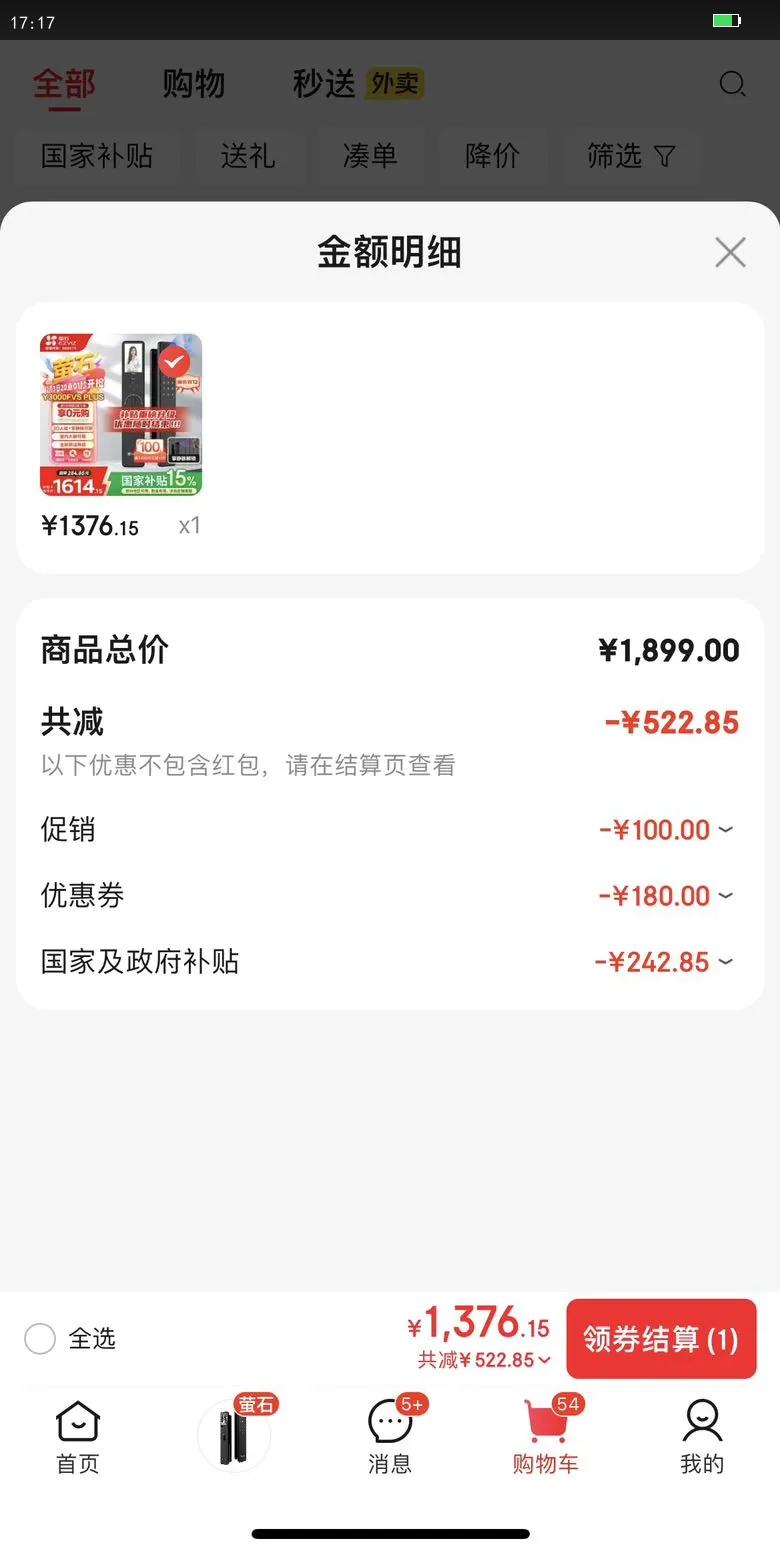Close the 金额明细 panel
The height and width of the screenshot is (1555, 780).
click(730, 253)
